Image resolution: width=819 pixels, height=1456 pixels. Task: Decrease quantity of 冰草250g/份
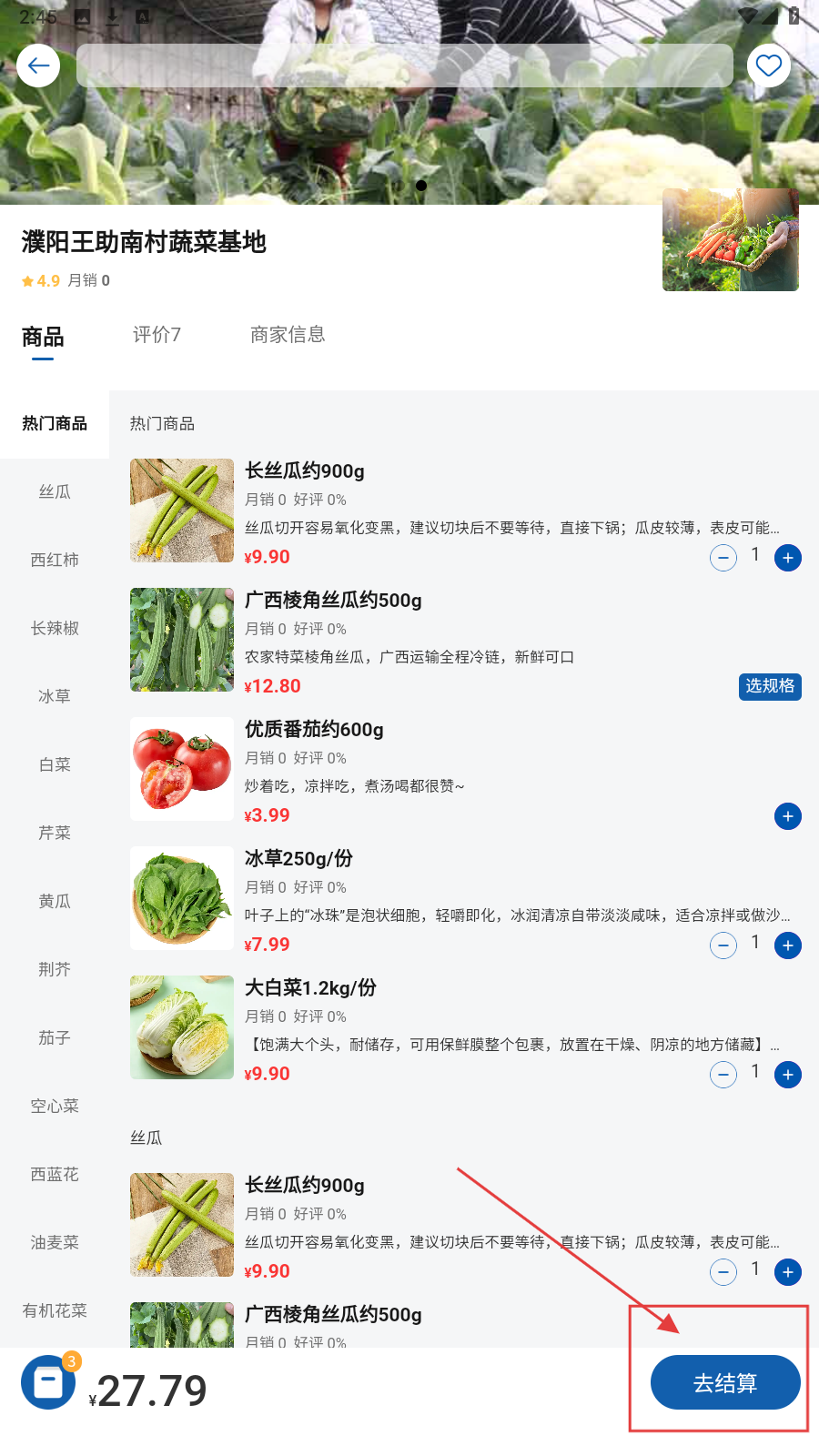723,945
